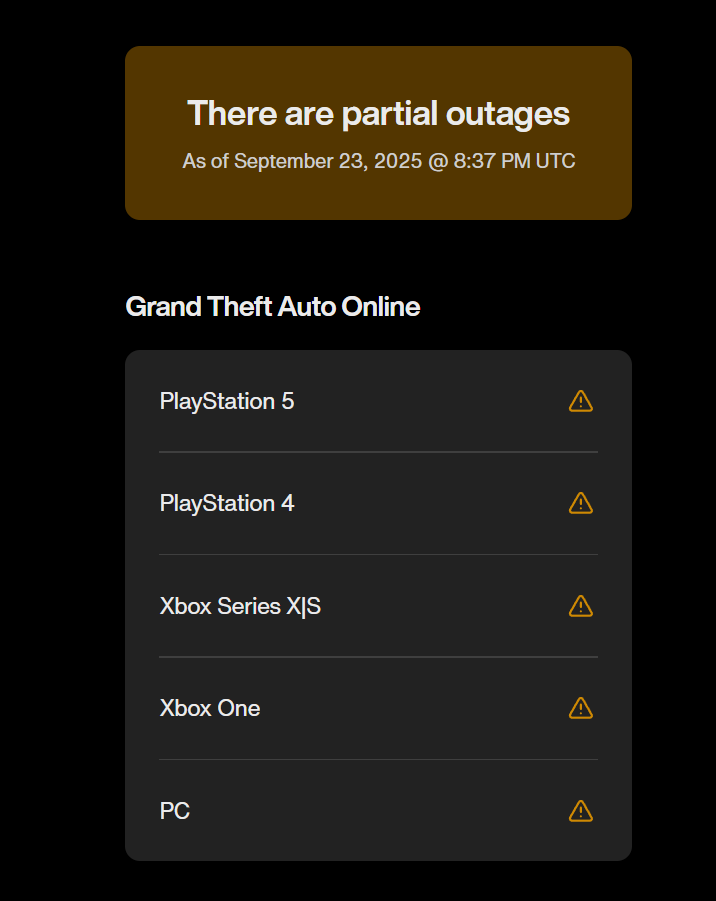Viewport: 716px width, 901px height.
Task: View the PC status warning icon
Action: point(580,811)
